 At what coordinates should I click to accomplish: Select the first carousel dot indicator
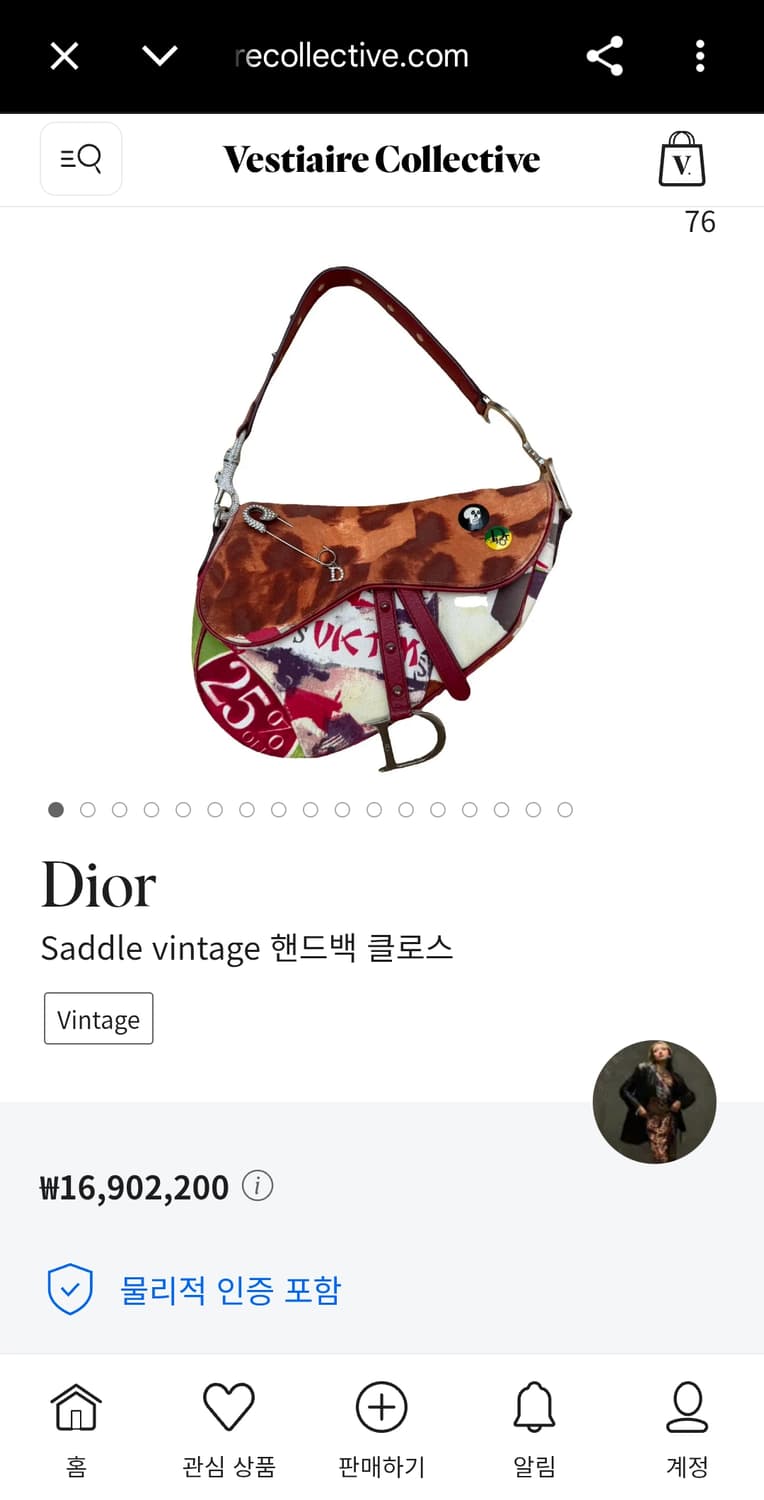click(x=55, y=809)
